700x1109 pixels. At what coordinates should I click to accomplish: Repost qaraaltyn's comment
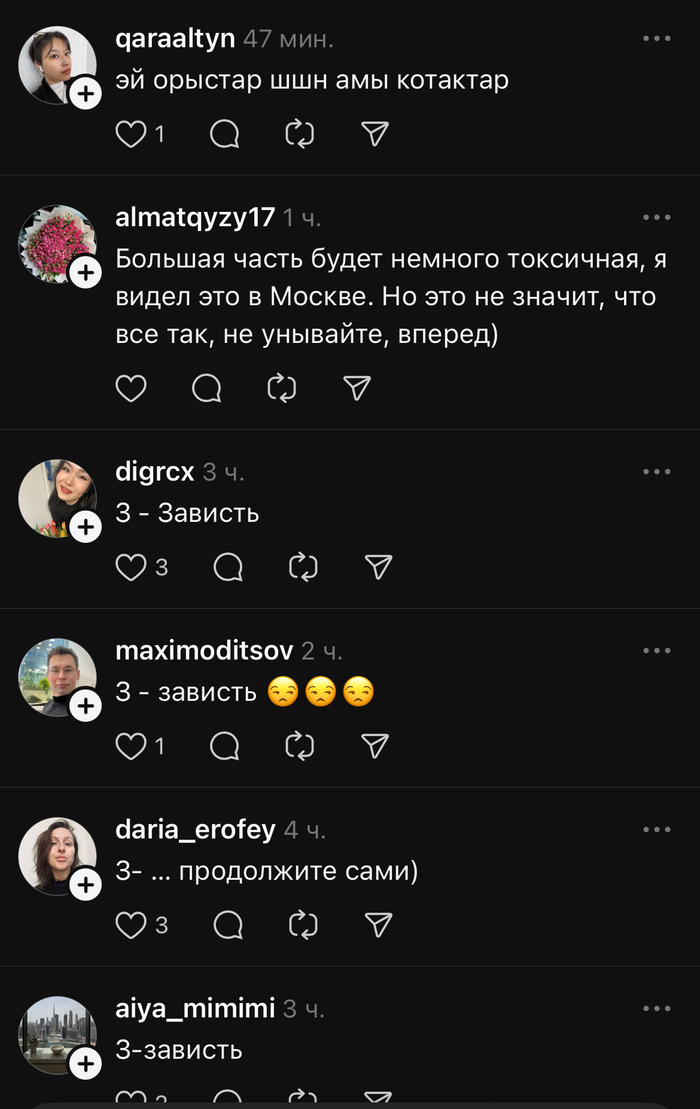click(x=299, y=134)
